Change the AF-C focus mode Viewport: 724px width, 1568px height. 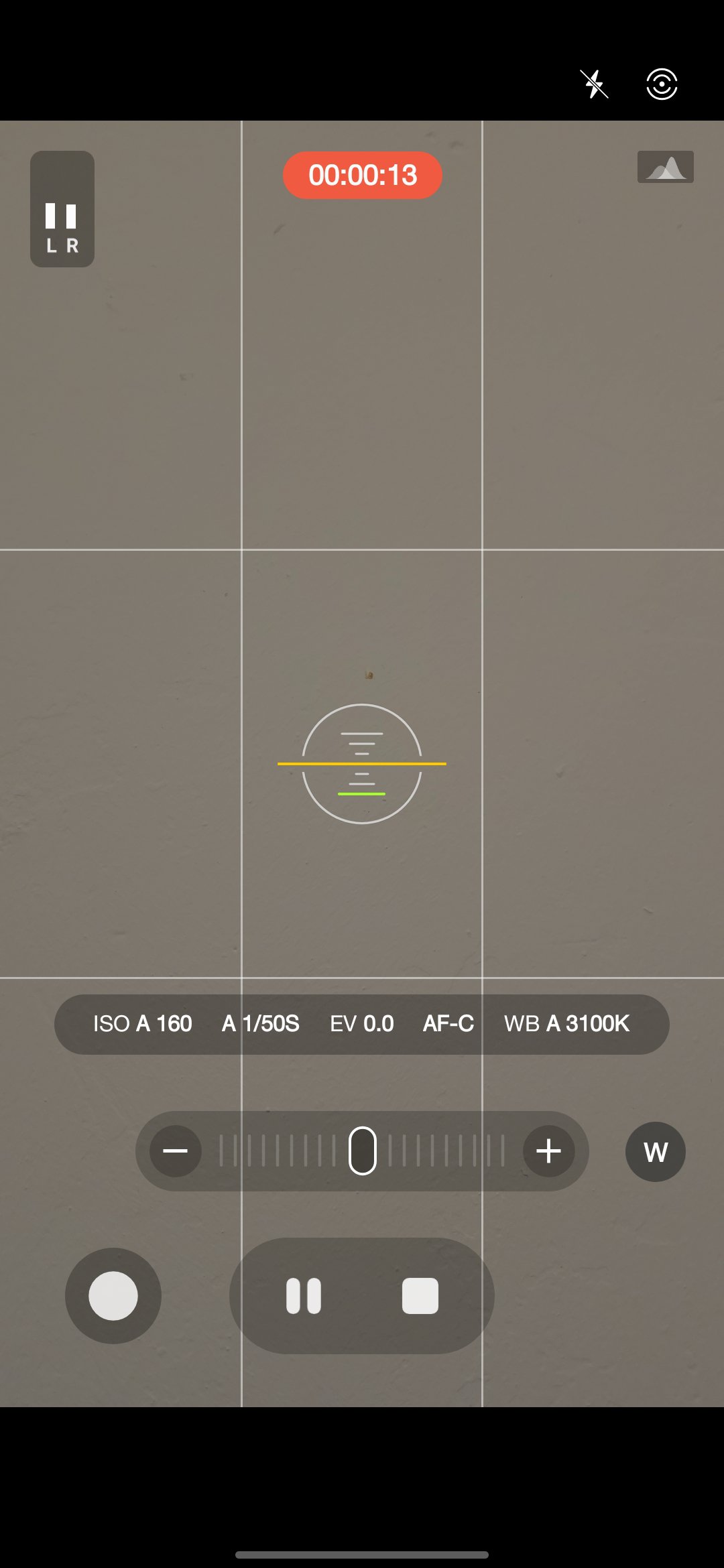coord(448,1024)
